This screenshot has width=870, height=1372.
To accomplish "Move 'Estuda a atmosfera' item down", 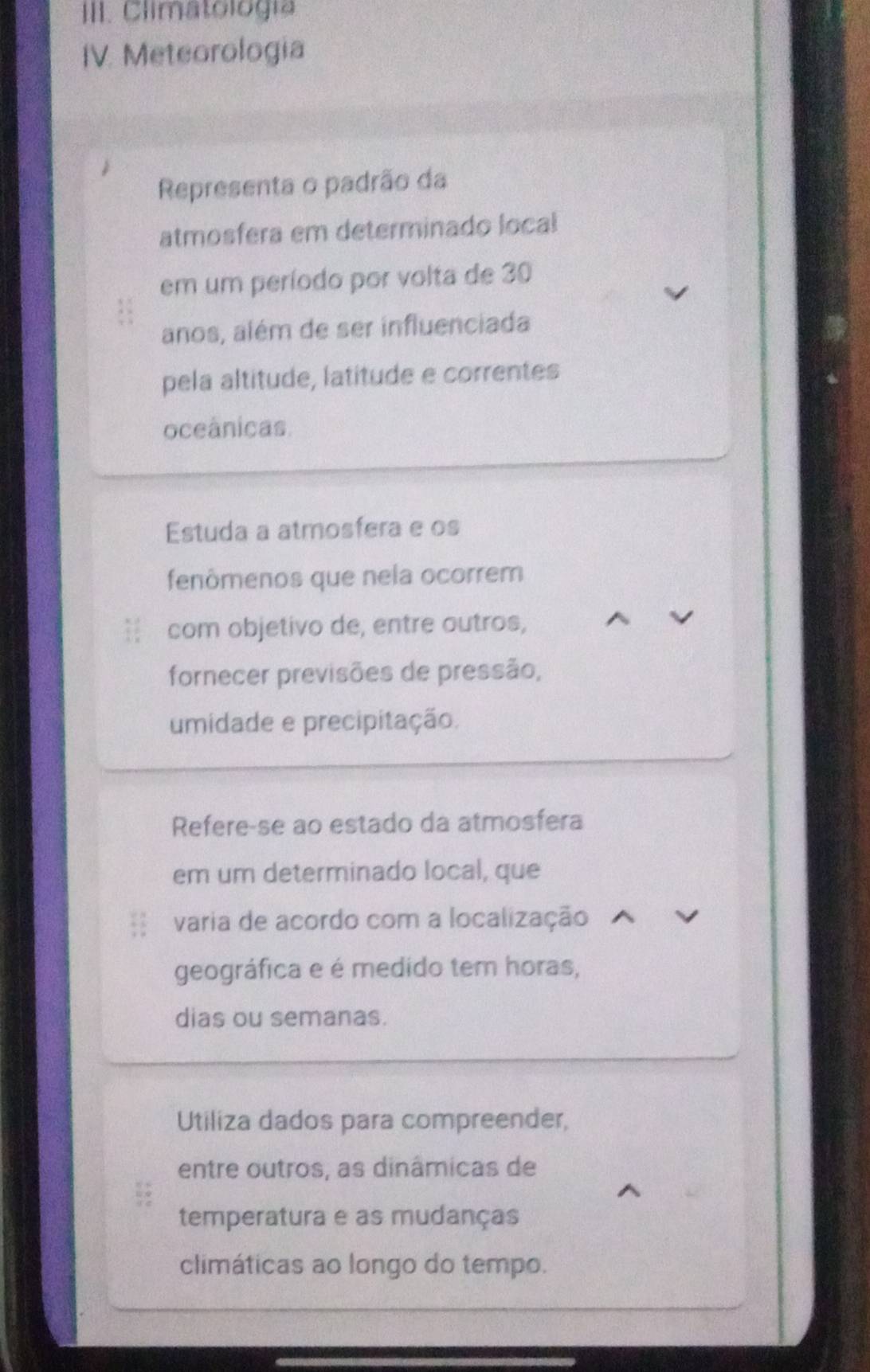I will pyautogui.click(x=682, y=617).
